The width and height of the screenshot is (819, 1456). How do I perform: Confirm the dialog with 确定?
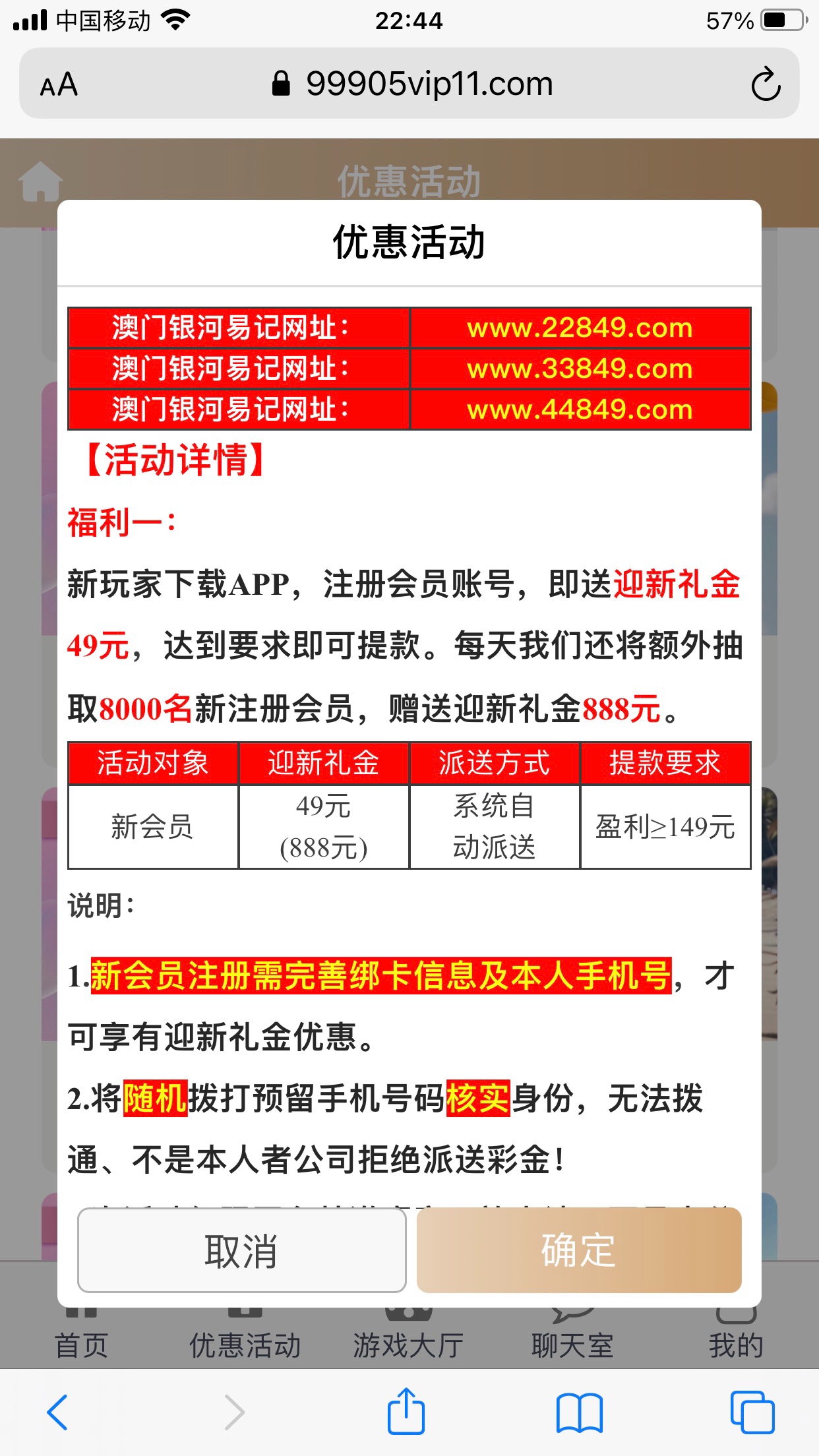(579, 1250)
